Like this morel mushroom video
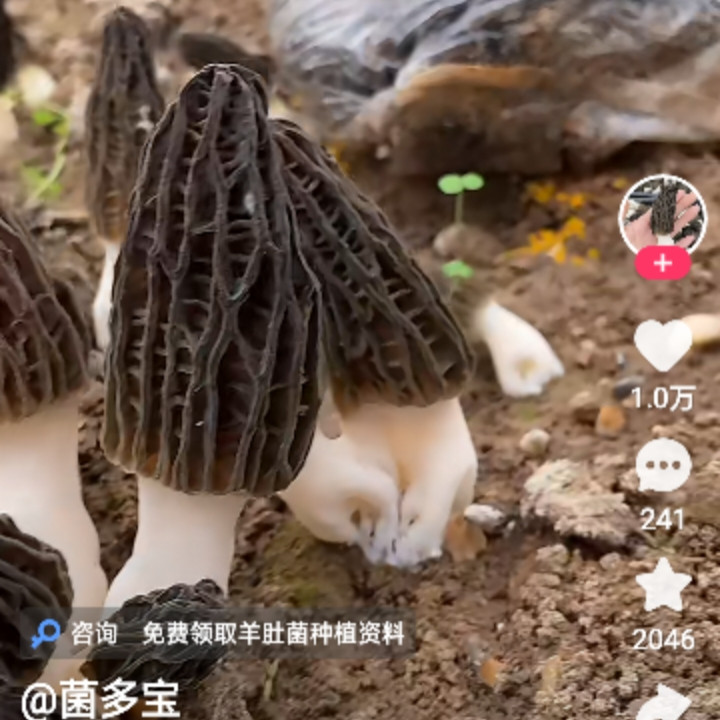The height and width of the screenshot is (720, 720). (662, 345)
